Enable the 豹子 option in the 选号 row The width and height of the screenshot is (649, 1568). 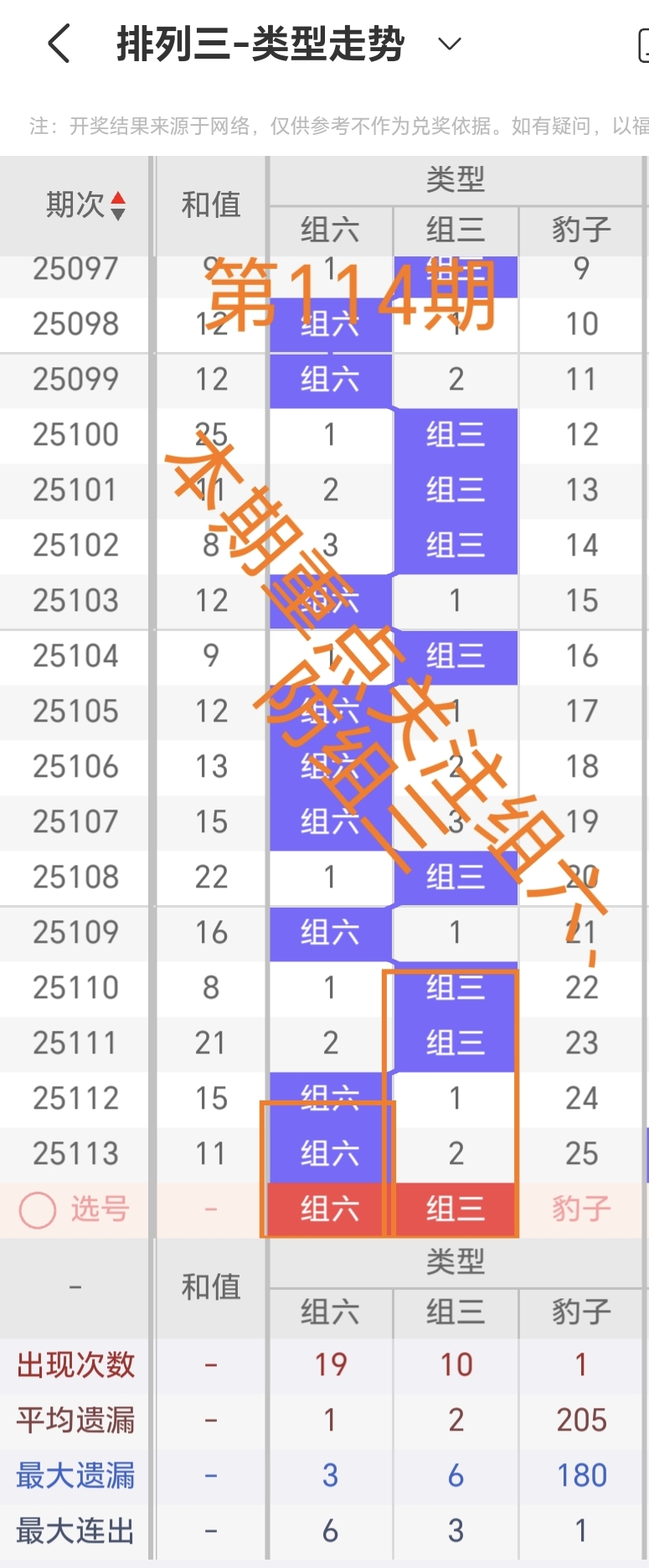click(x=581, y=1209)
